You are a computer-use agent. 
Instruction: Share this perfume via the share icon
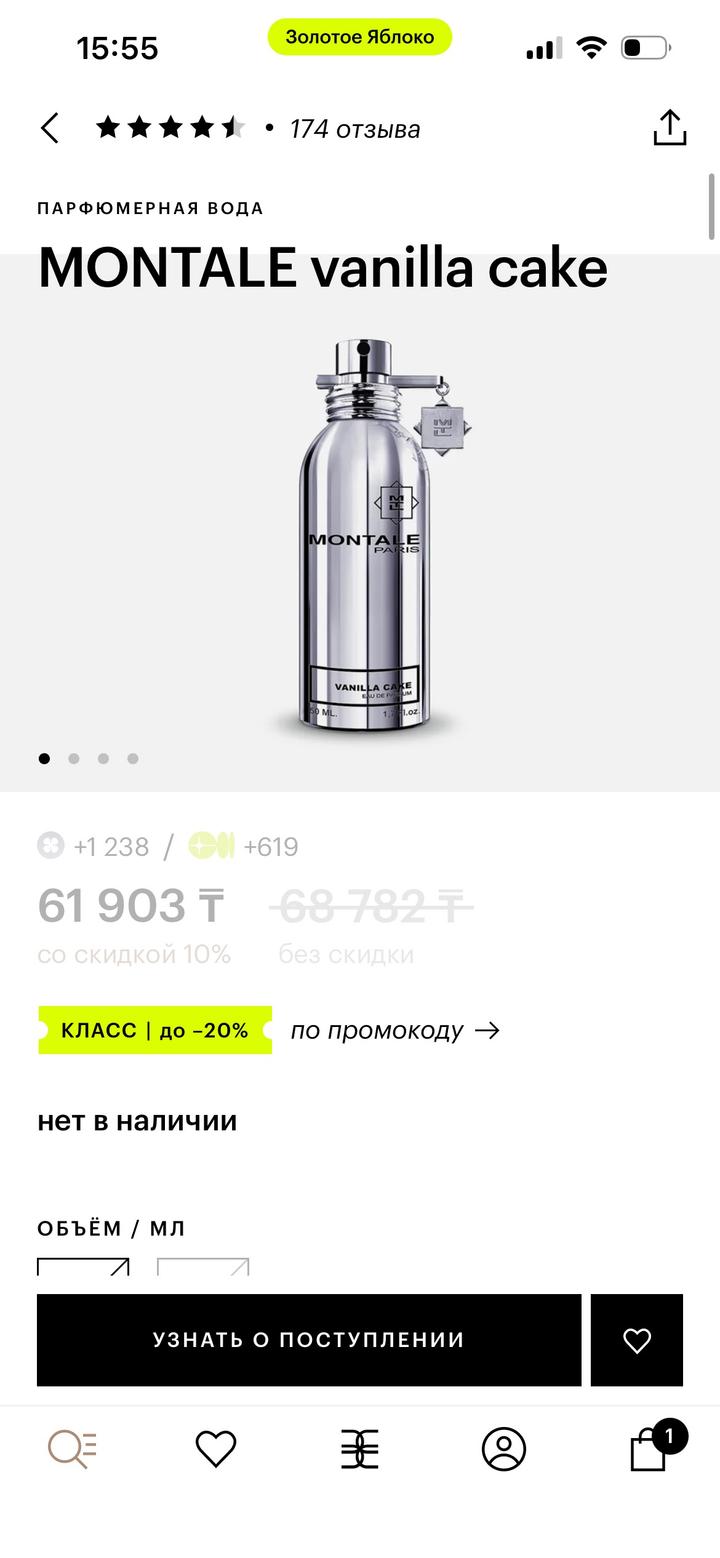click(669, 128)
